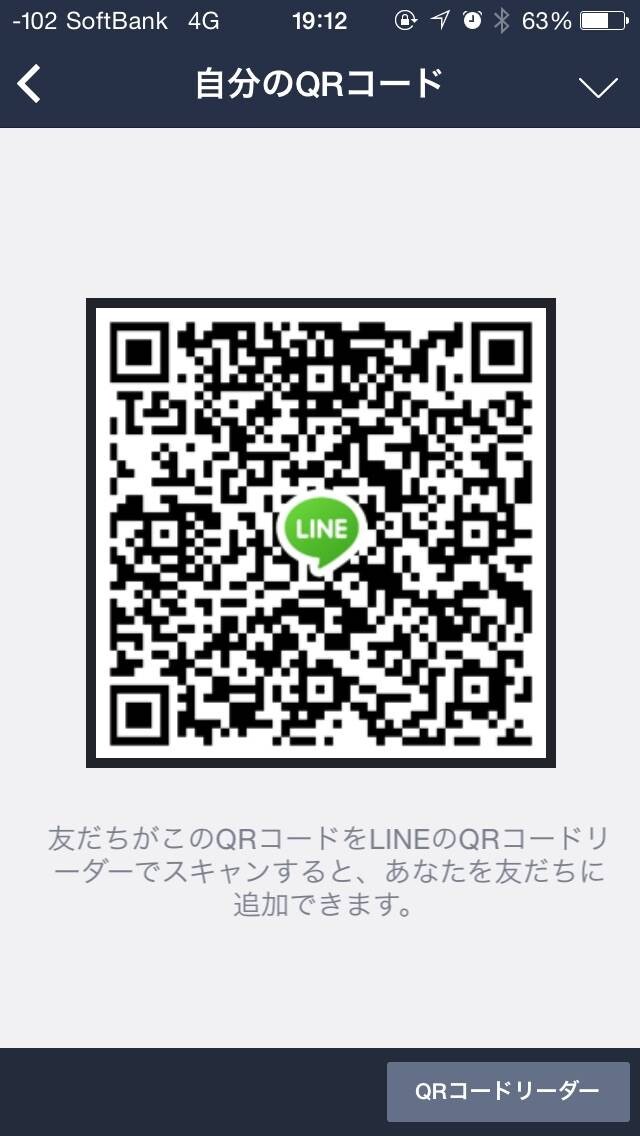Viewport: 640px width, 1136px height.
Task: Open the QRコードリーダー button
Action: coord(508,1091)
